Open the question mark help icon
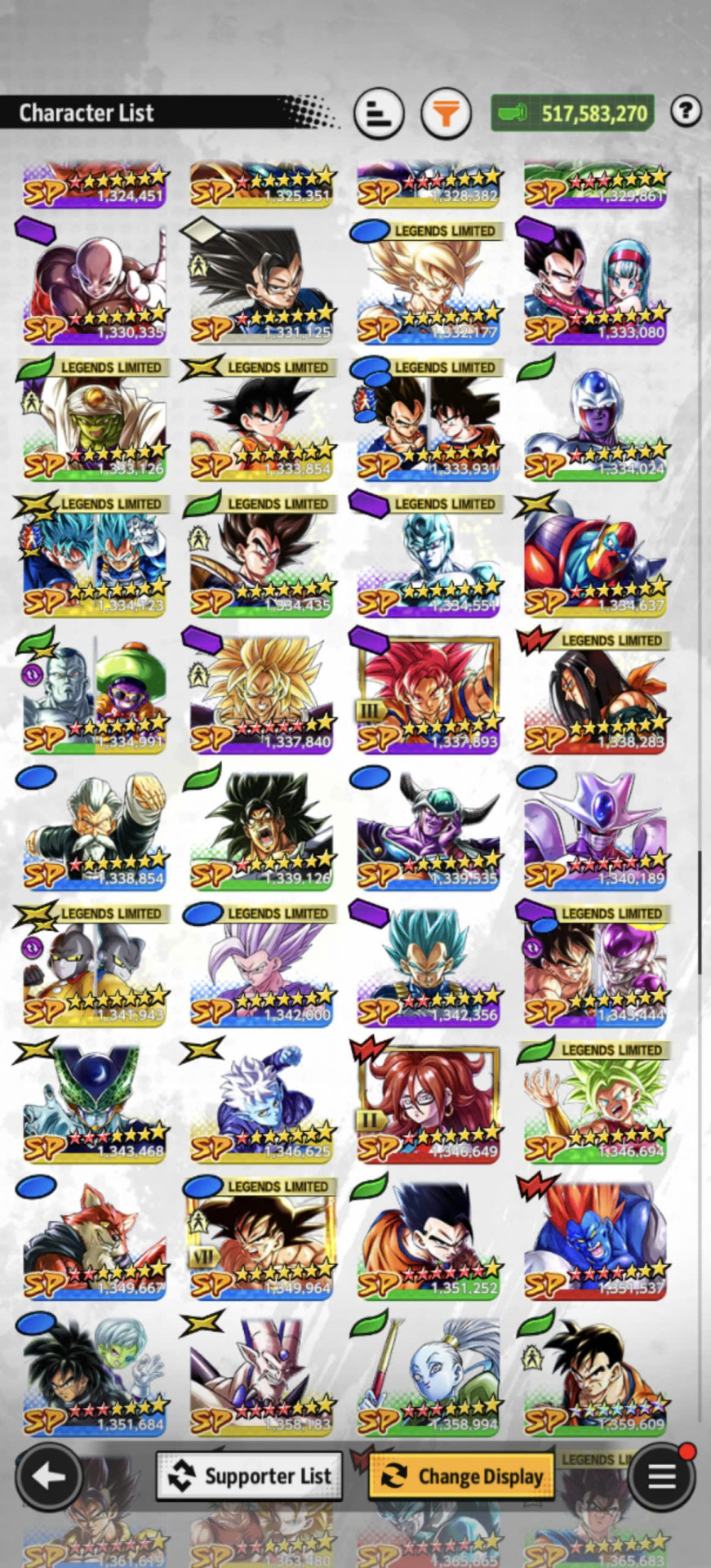Image resolution: width=711 pixels, height=1568 pixels. click(686, 110)
